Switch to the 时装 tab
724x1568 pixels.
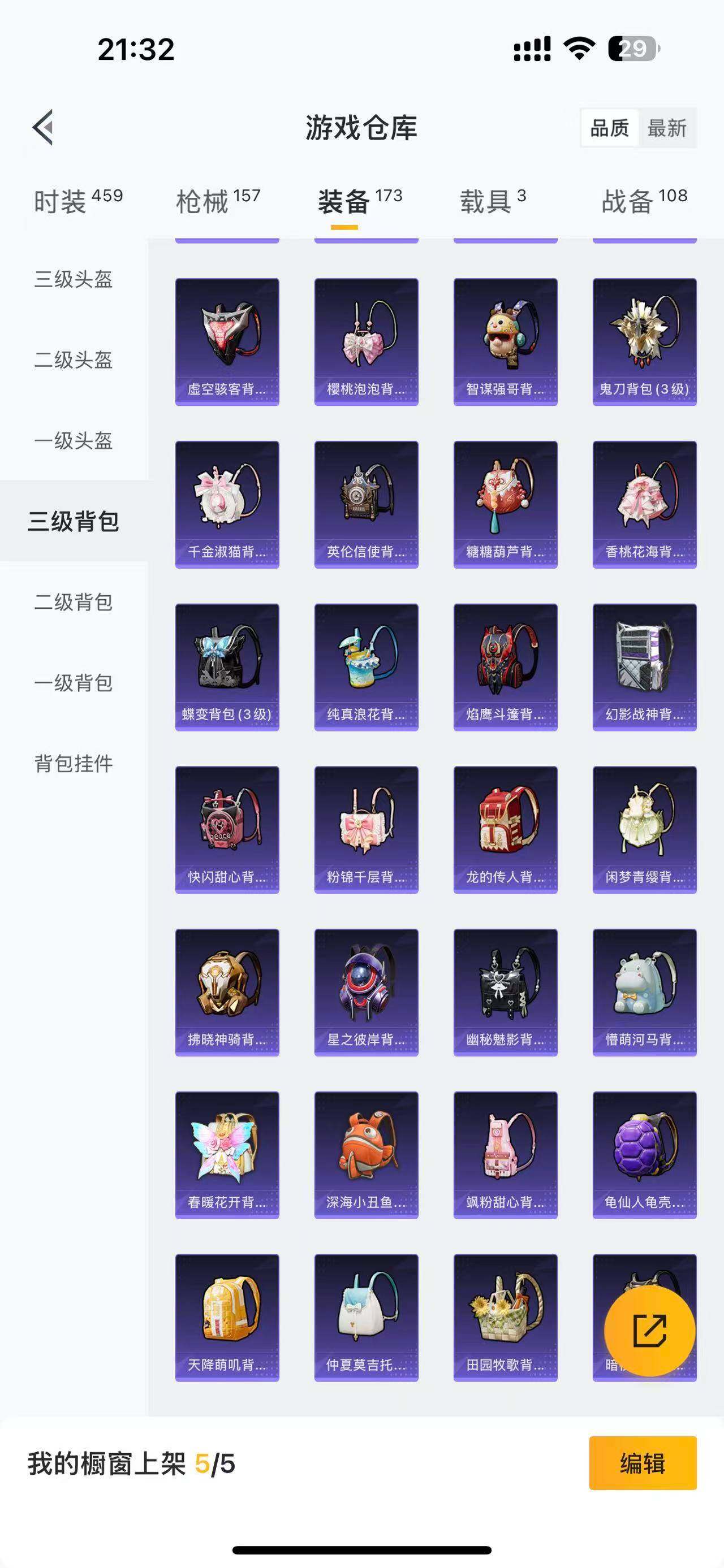(78, 201)
